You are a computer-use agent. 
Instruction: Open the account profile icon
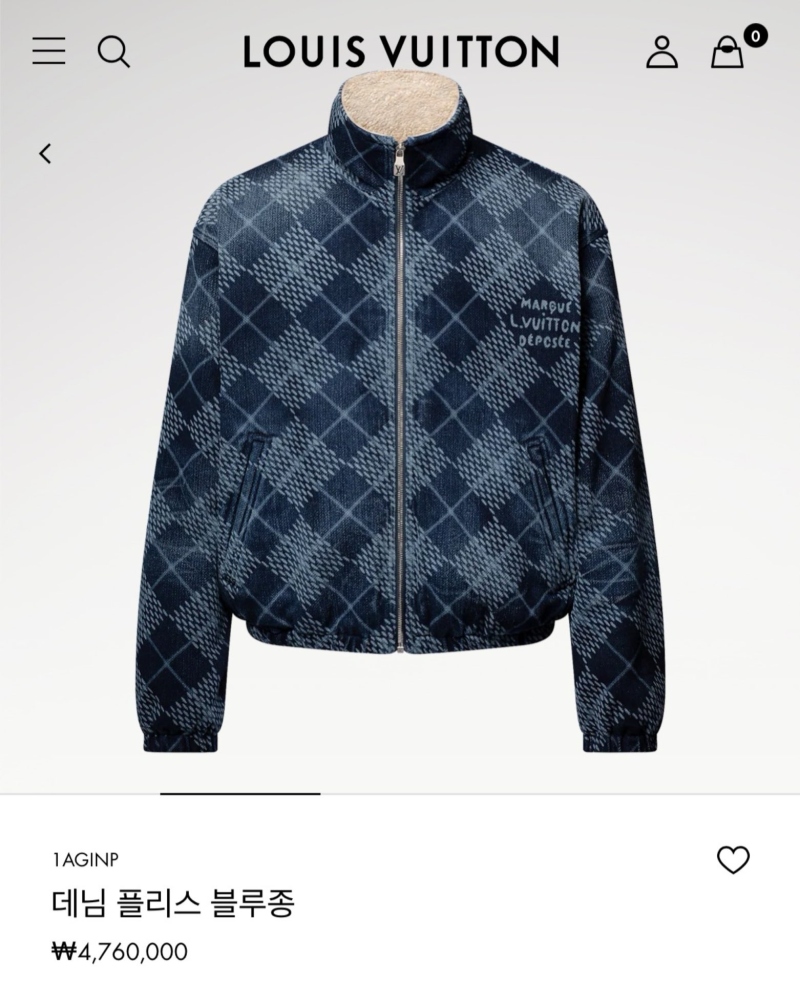point(661,51)
